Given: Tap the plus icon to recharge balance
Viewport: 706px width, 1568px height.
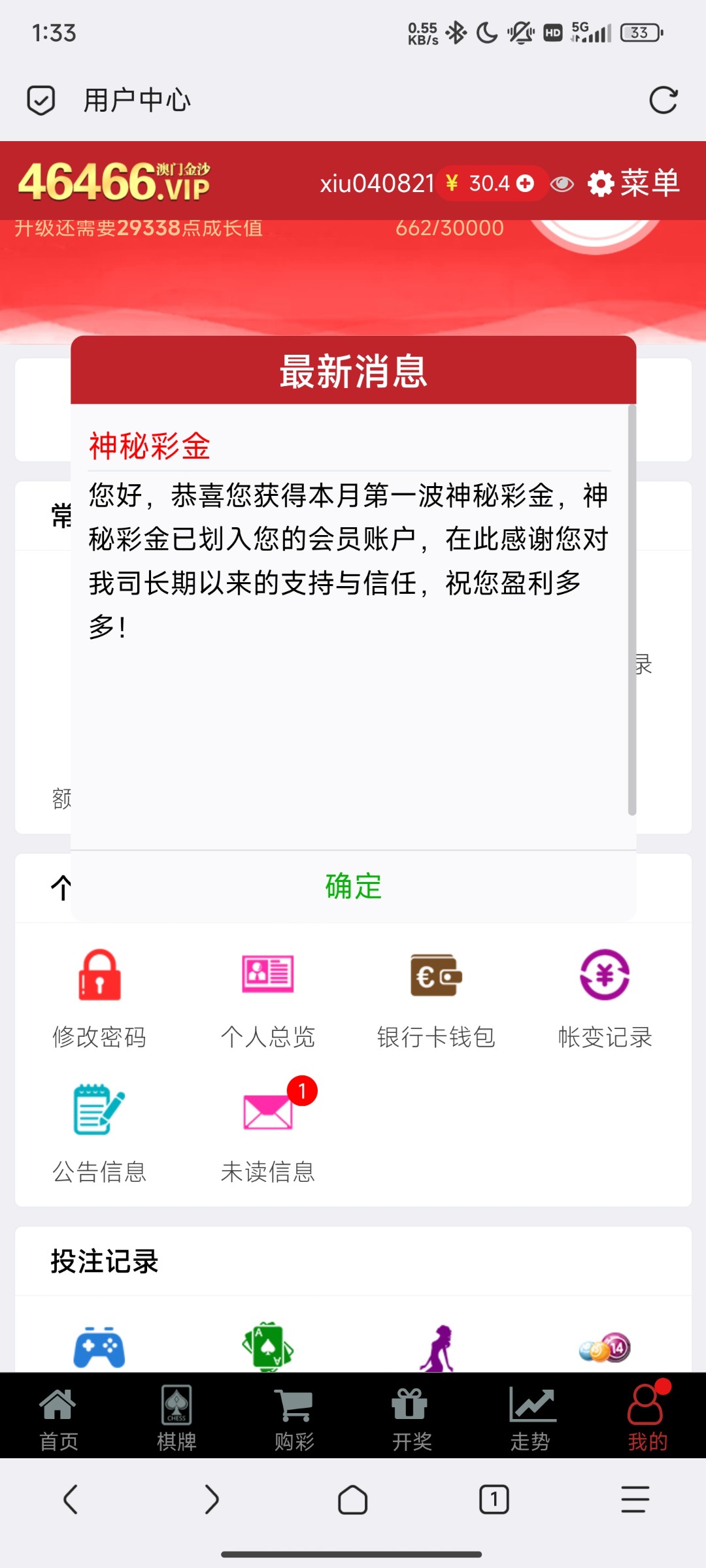Looking at the screenshot, I should click(525, 184).
